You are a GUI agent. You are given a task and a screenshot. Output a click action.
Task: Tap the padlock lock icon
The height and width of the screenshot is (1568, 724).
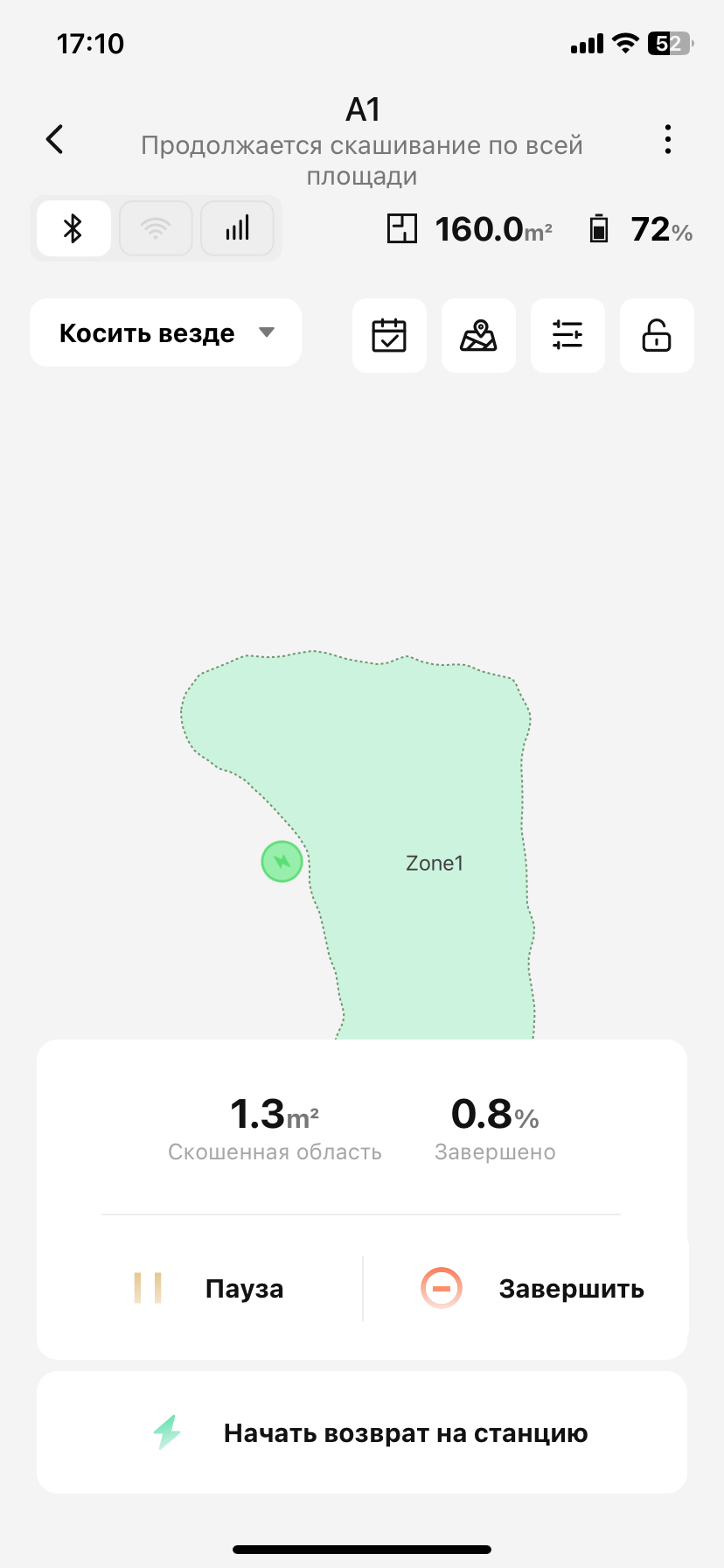[657, 335]
